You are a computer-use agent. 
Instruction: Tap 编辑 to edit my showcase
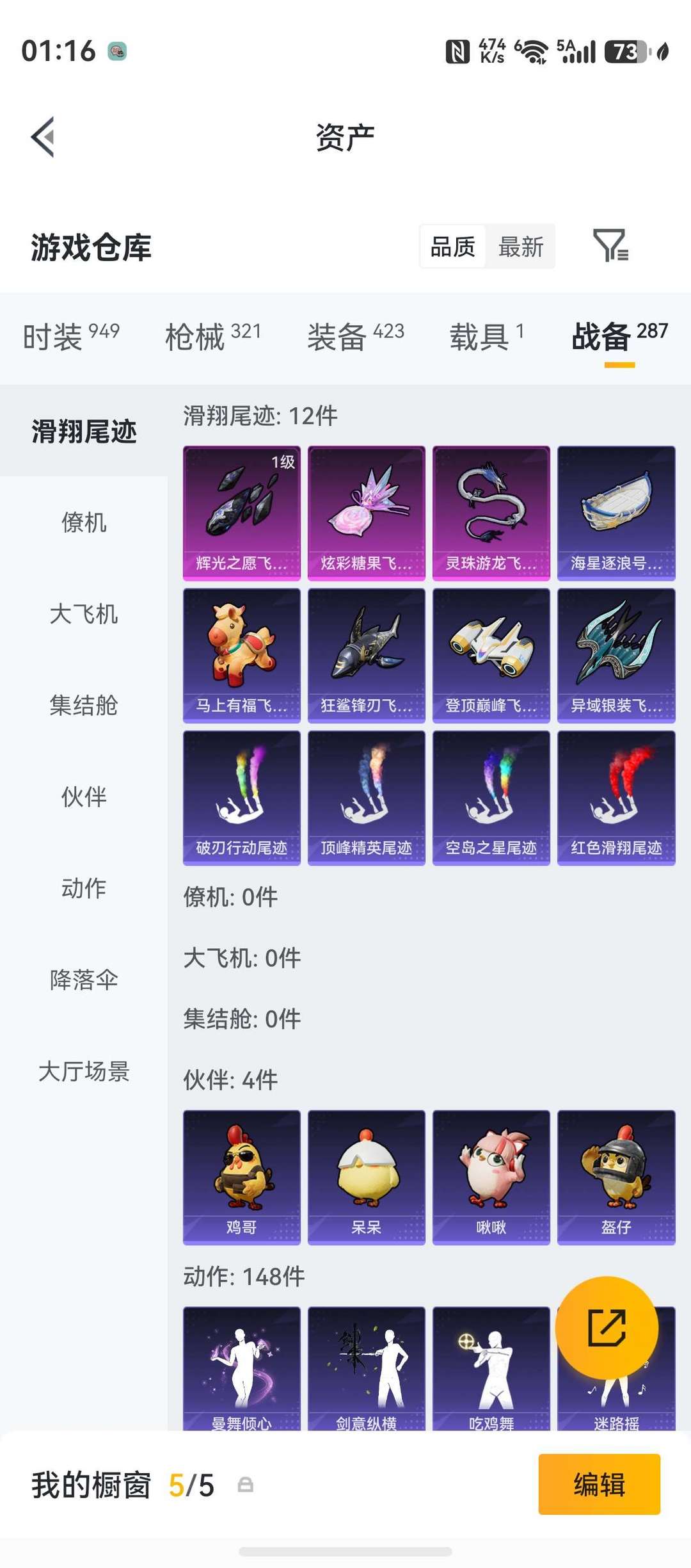(599, 1484)
